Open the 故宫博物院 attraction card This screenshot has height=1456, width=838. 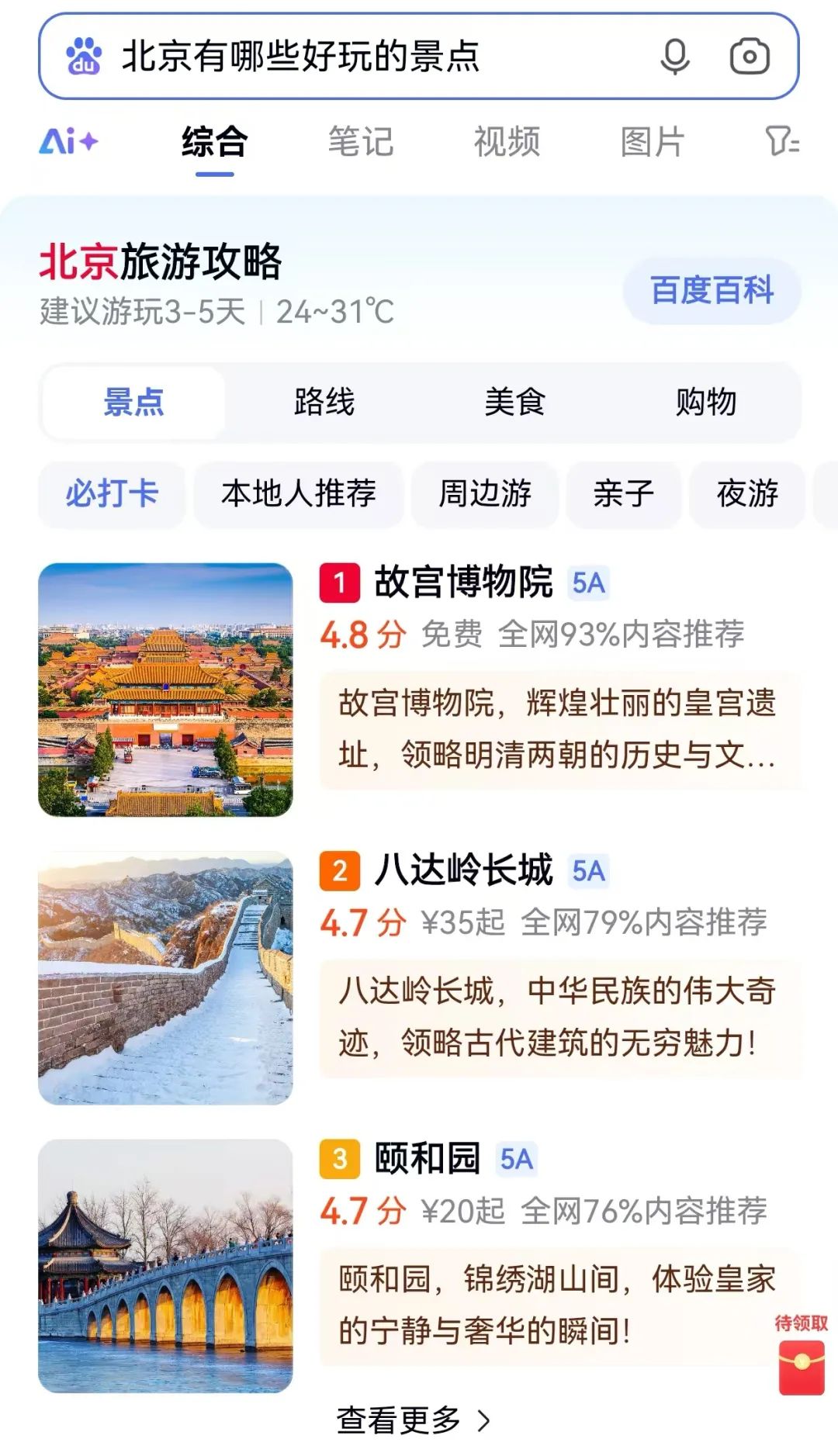(x=463, y=583)
